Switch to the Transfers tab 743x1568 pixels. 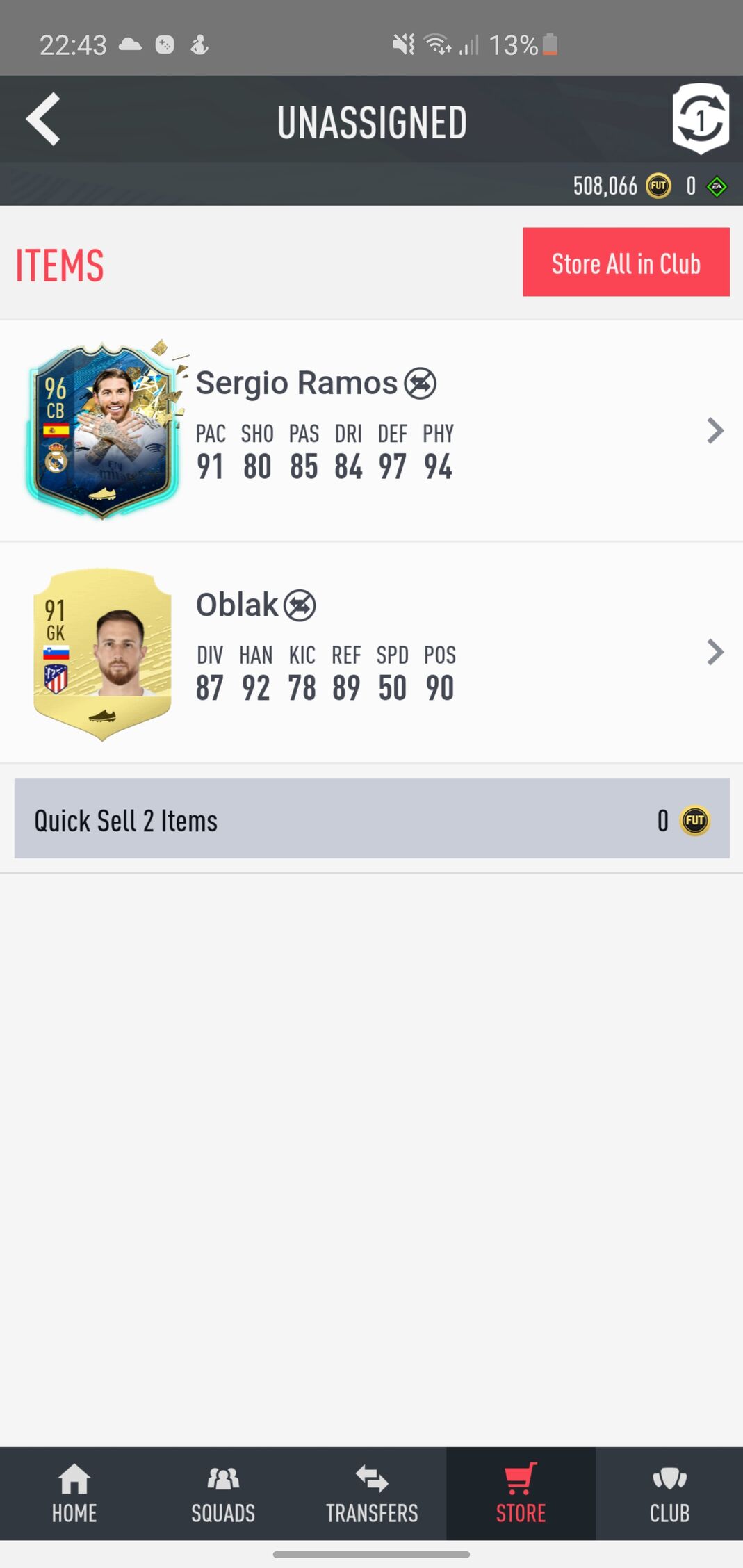click(372, 1493)
